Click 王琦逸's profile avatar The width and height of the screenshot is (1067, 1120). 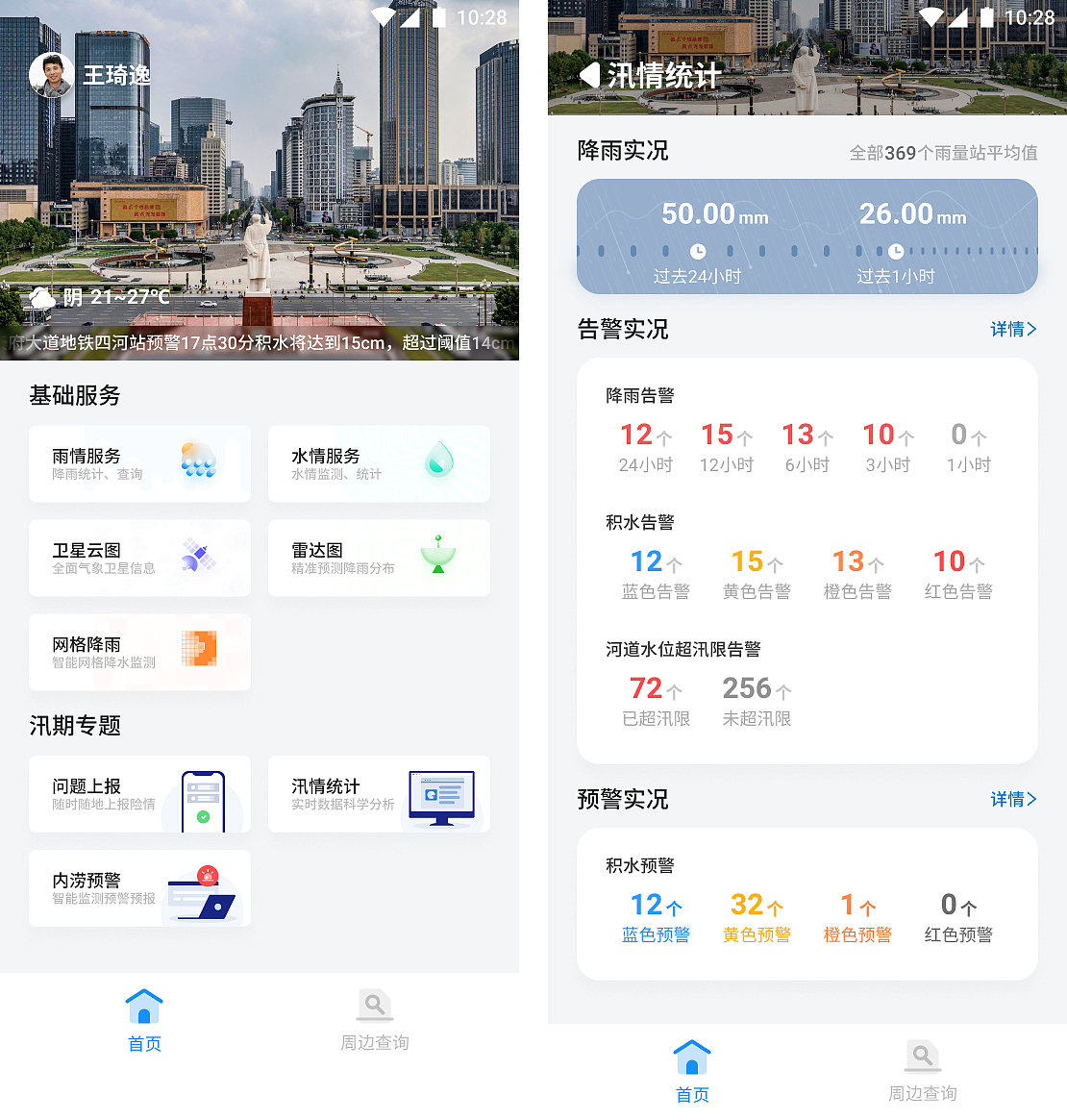[52, 75]
